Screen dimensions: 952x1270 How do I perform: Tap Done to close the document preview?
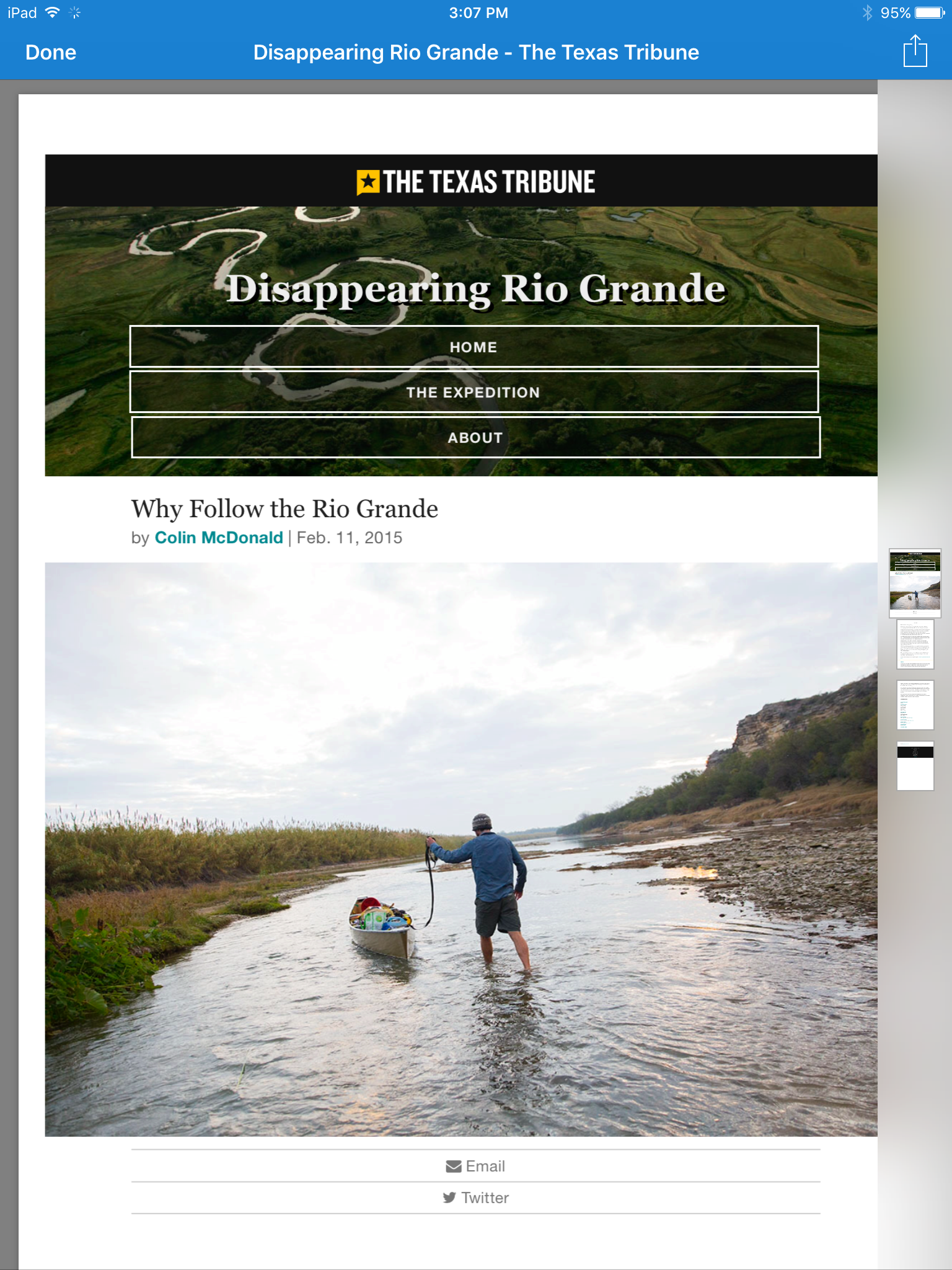click(x=51, y=53)
